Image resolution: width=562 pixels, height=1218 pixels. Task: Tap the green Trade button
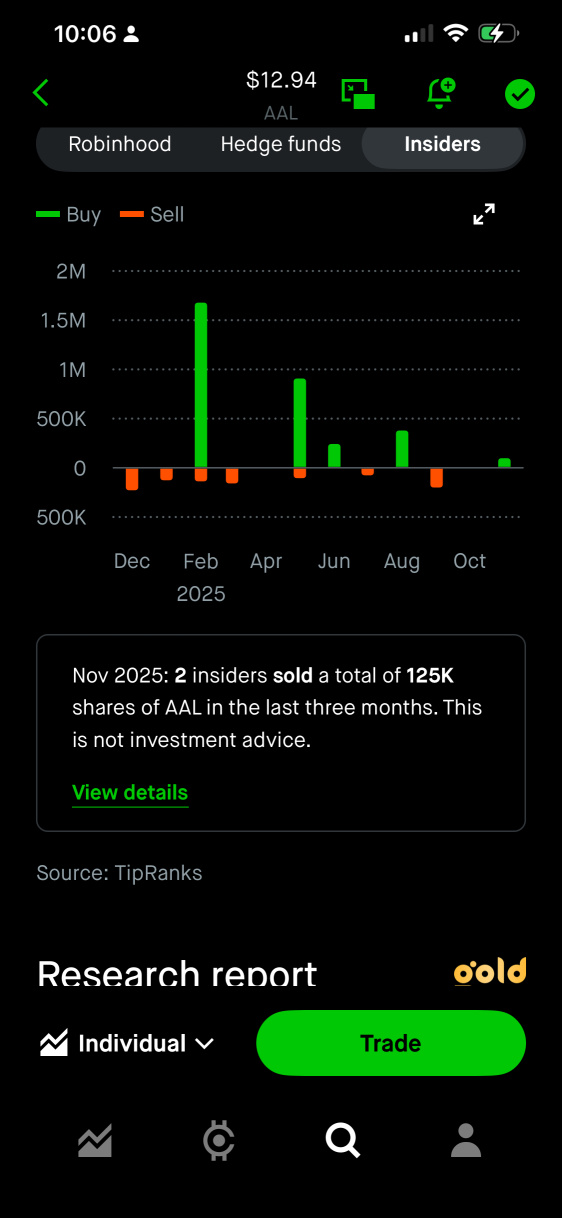(x=391, y=1043)
